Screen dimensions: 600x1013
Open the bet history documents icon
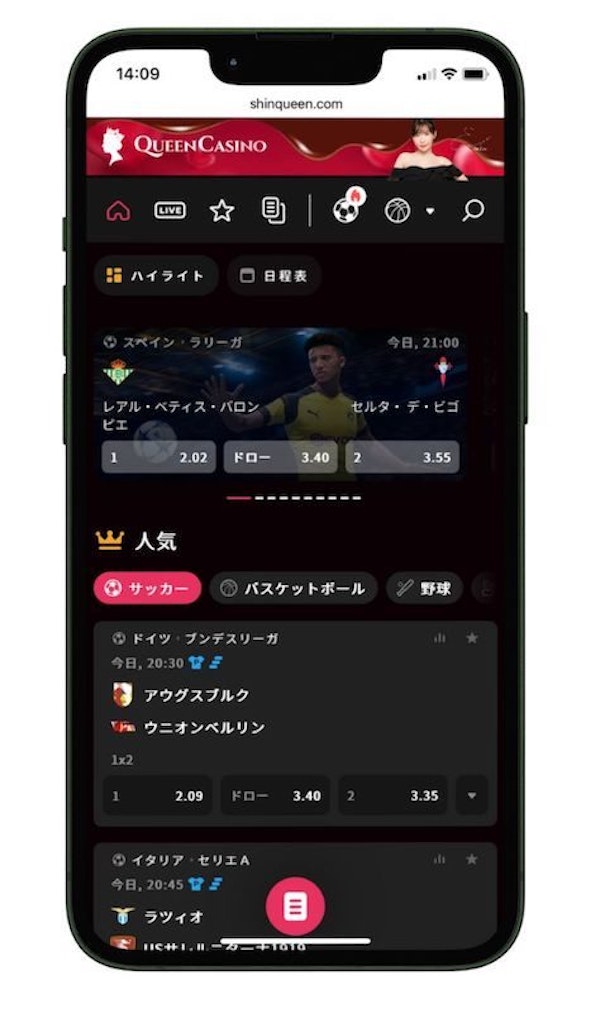pos(273,211)
